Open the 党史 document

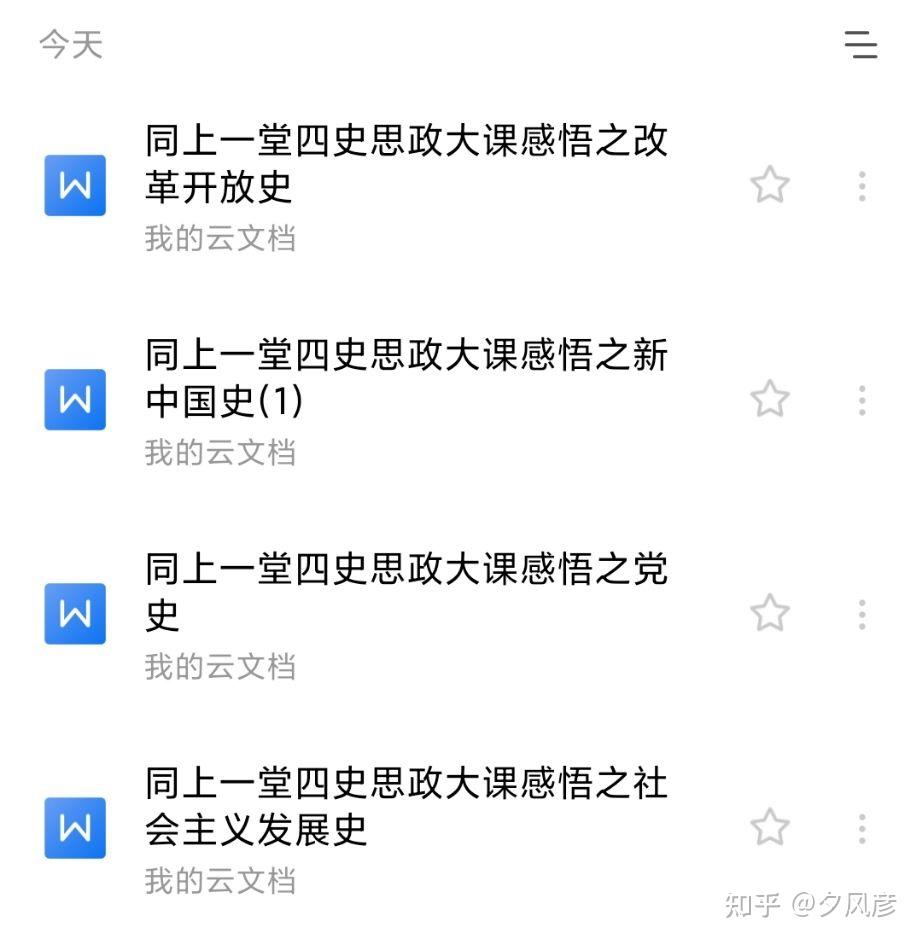tap(405, 592)
